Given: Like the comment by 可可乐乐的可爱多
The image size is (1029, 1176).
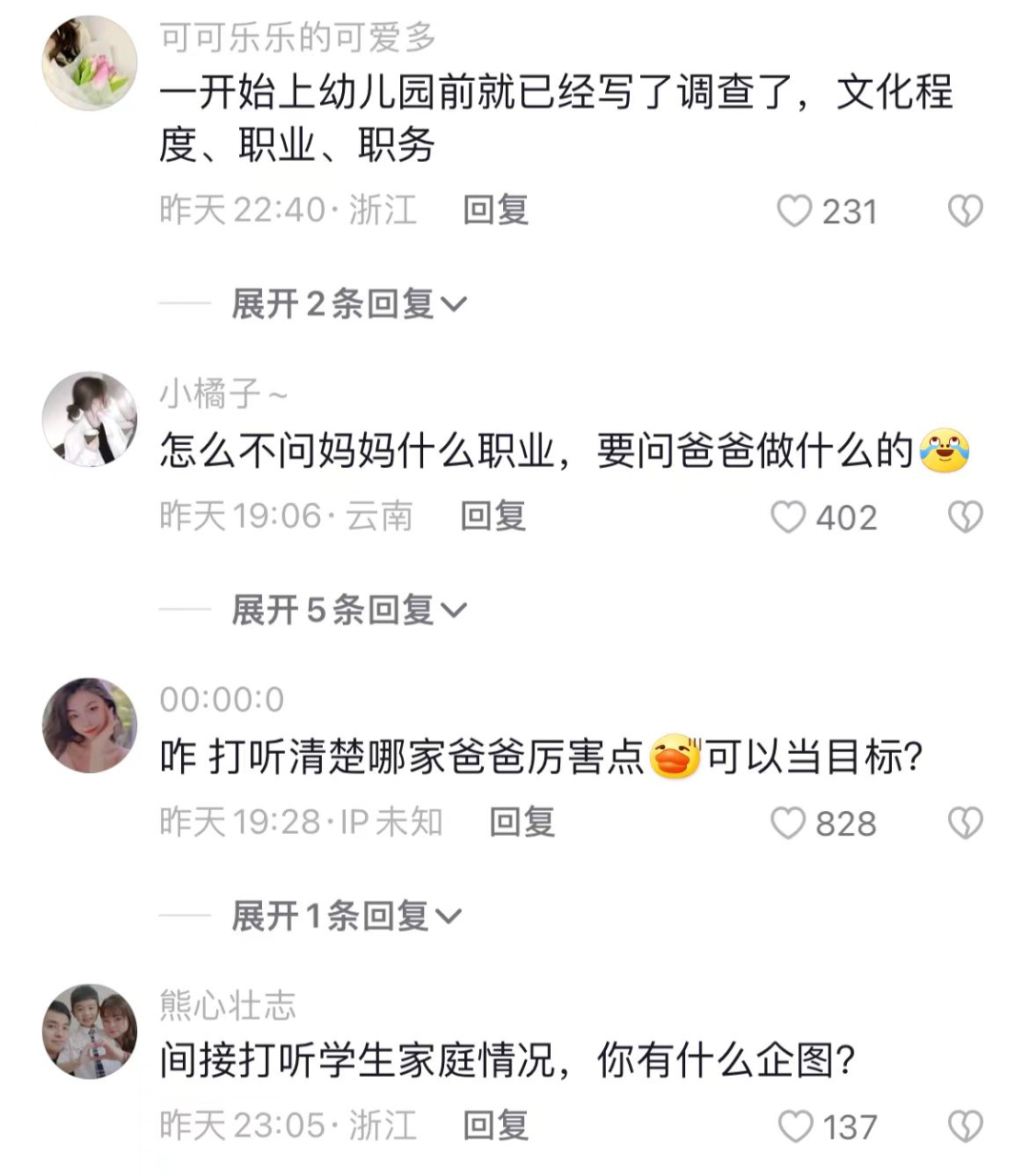Looking at the screenshot, I should tap(797, 212).
